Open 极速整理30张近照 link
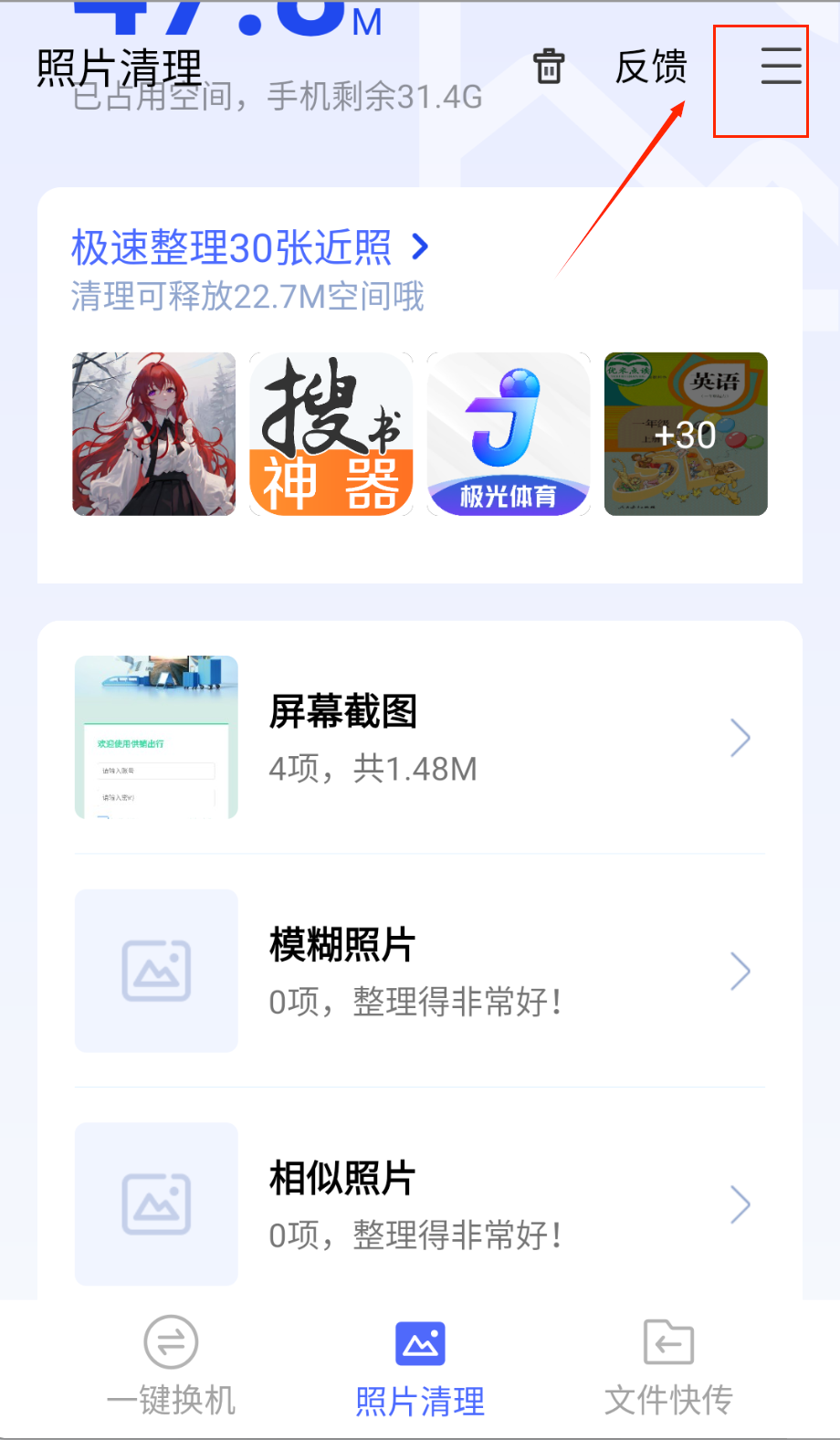This screenshot has width=840, height=1440. [249, 247]
